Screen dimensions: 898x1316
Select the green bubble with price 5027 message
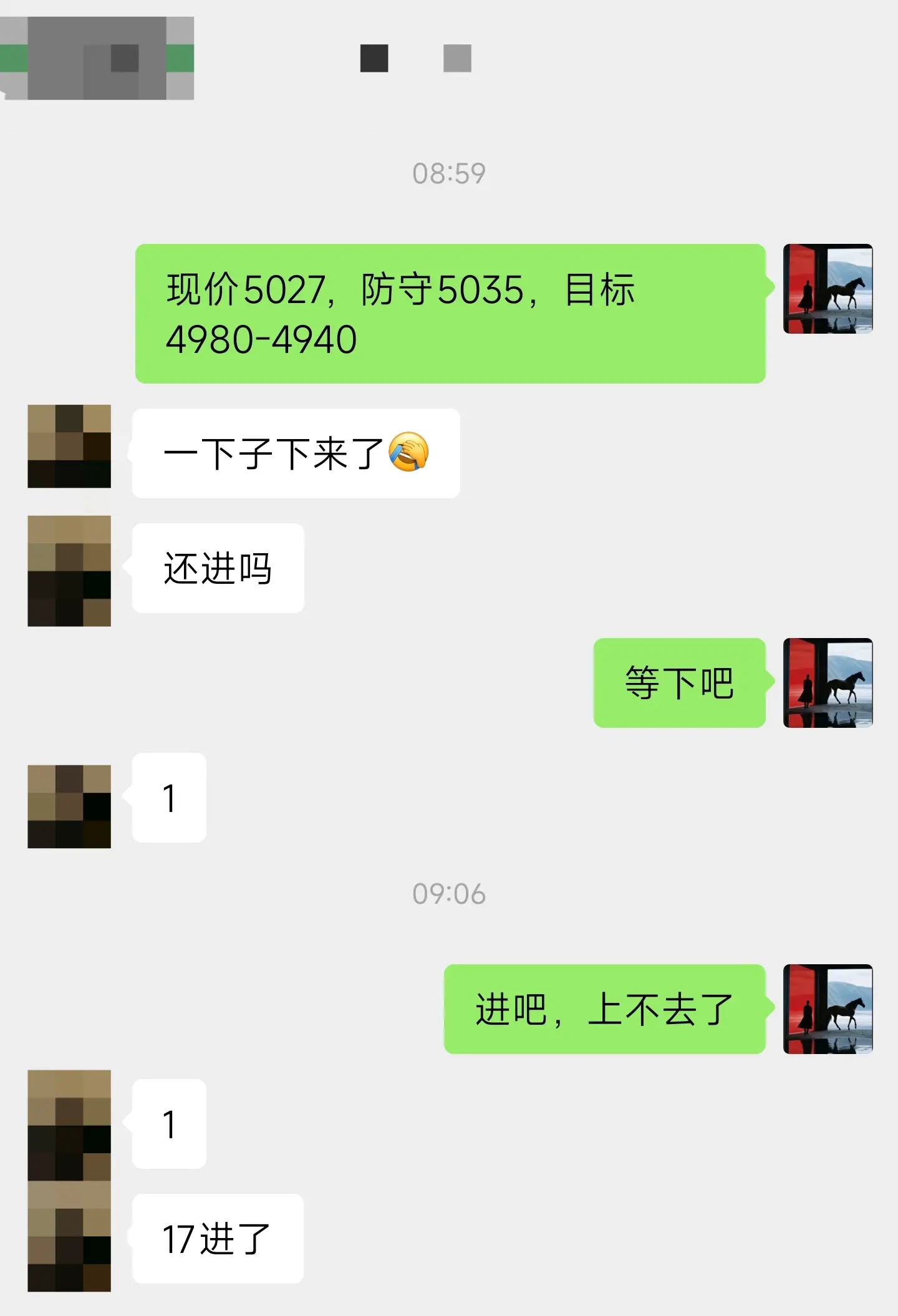(448, 312)
